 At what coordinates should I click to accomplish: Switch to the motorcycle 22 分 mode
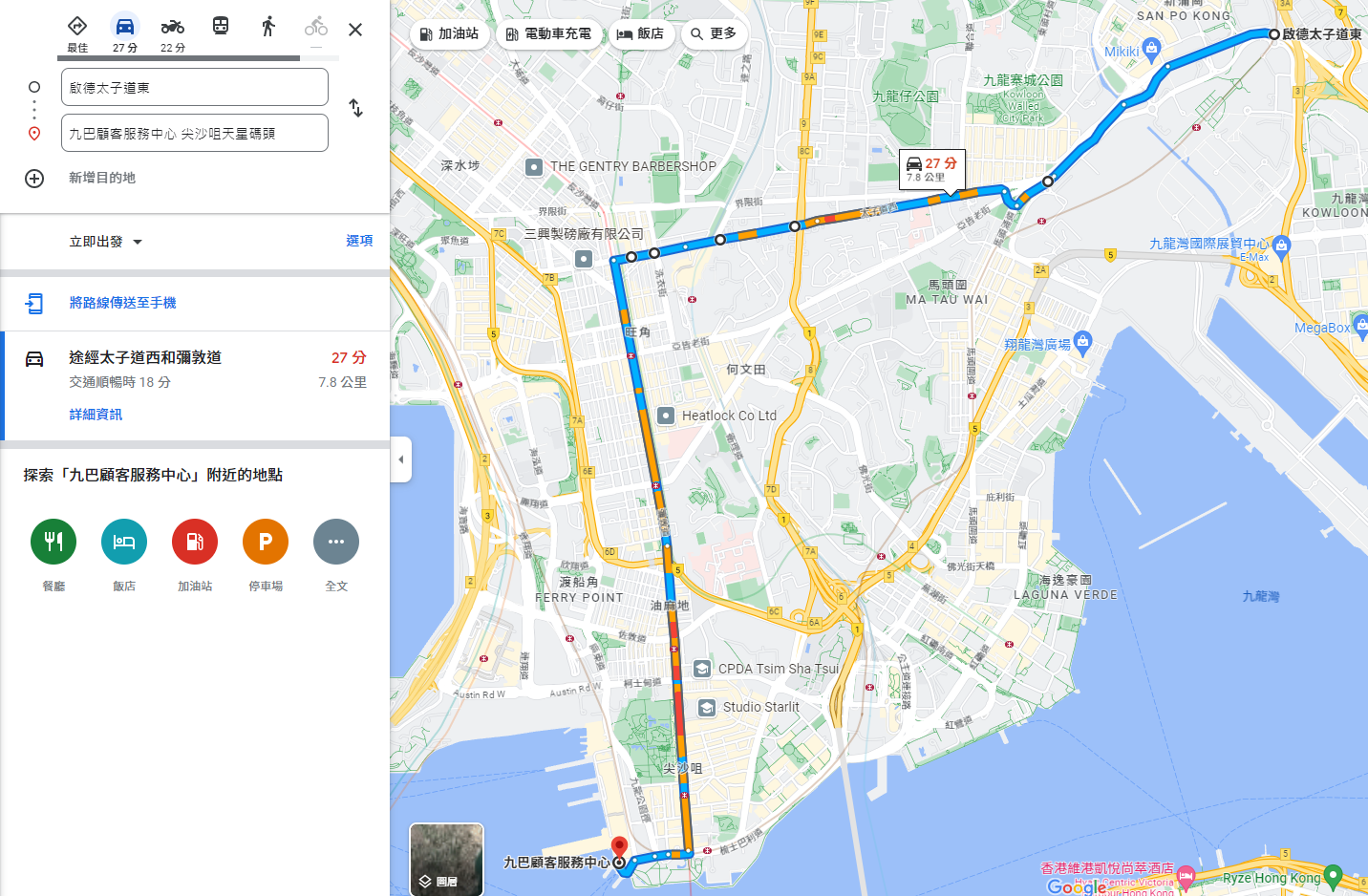tap(173, 32)
